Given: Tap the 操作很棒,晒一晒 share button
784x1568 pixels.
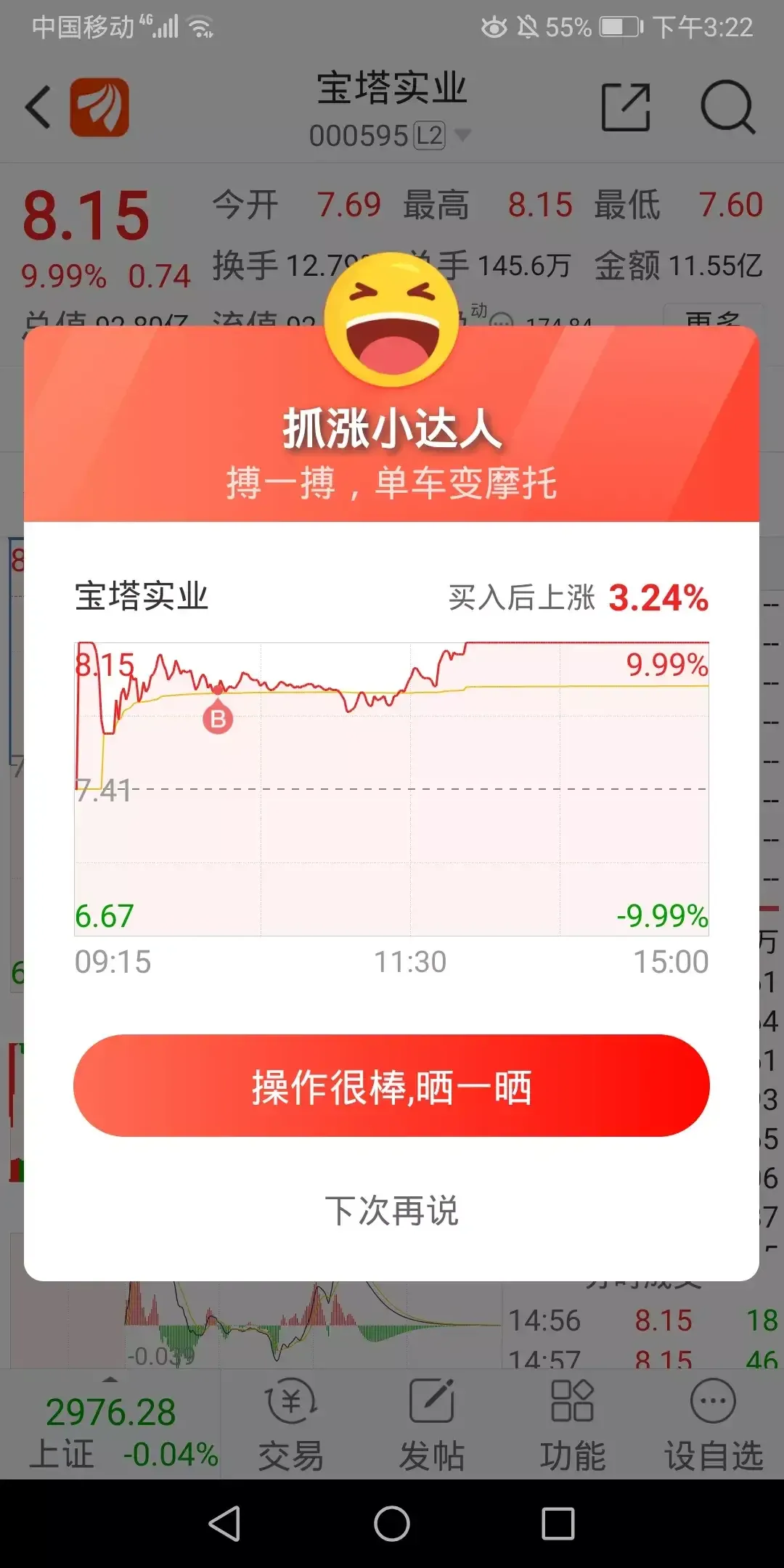Looking at the screenshot, I should (391, 1085).
